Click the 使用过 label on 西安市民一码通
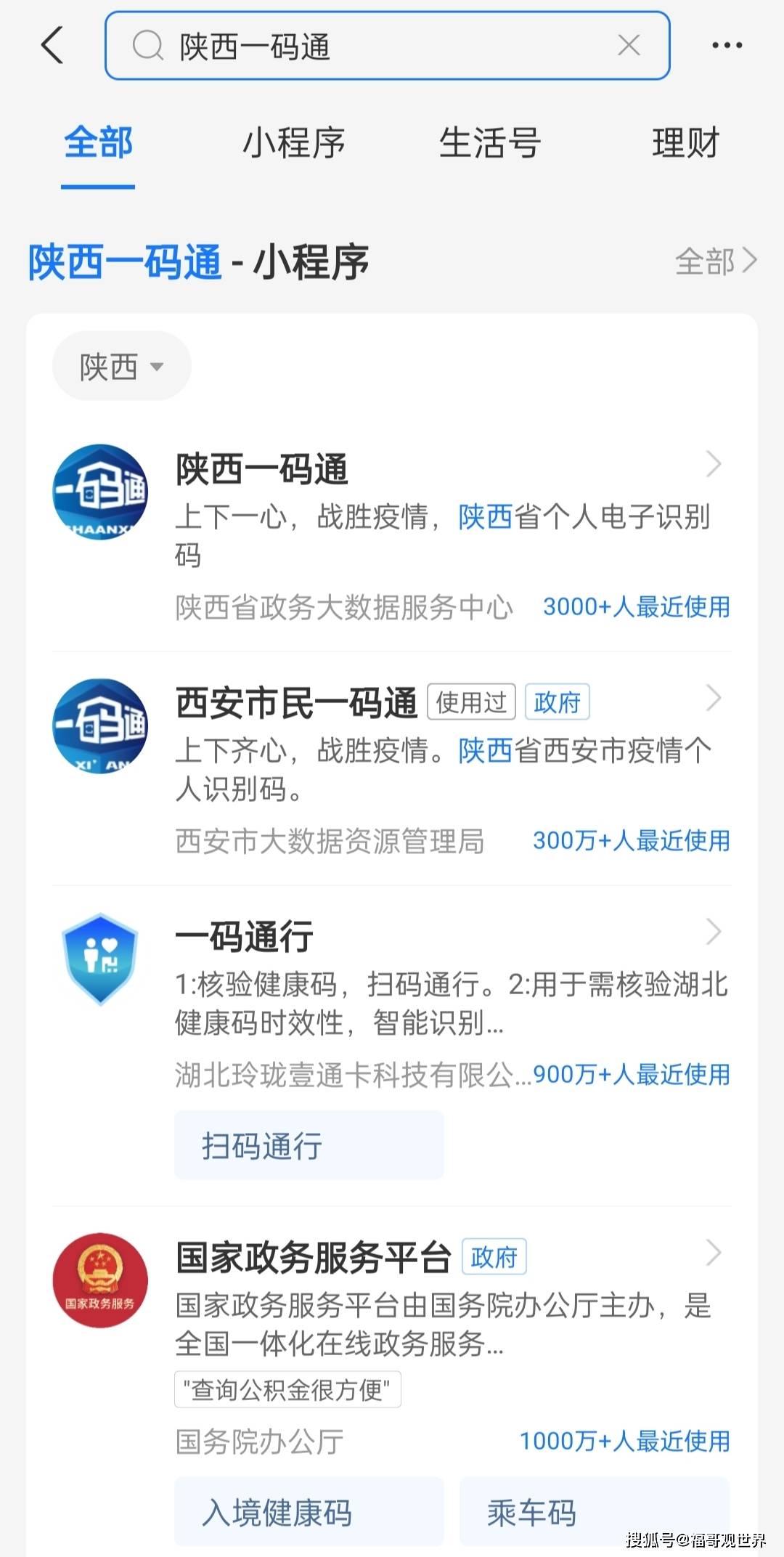The width and height of the screenshot is (784, 1557). point(473,702)
